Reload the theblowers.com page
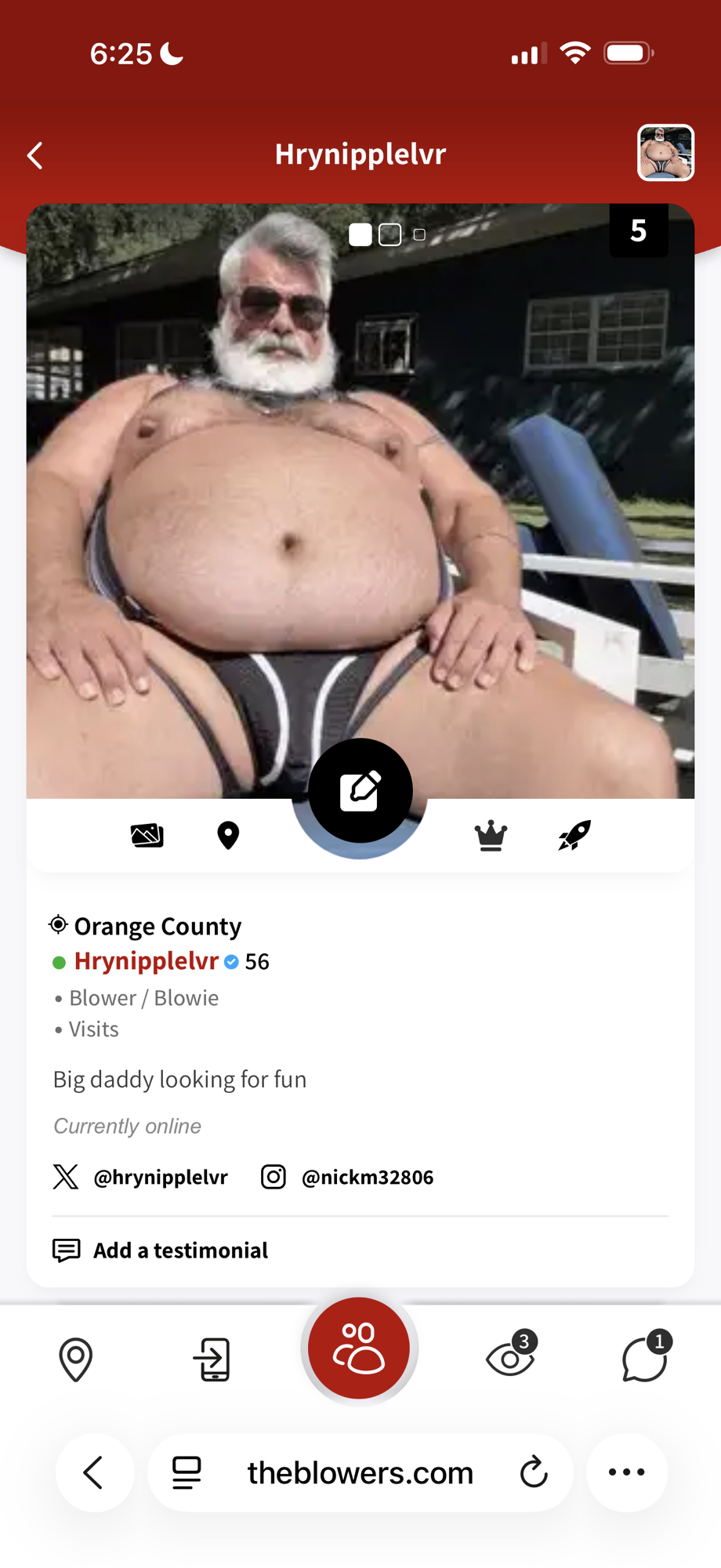The image size is (721, 1568). click(x=534, y=1472)
